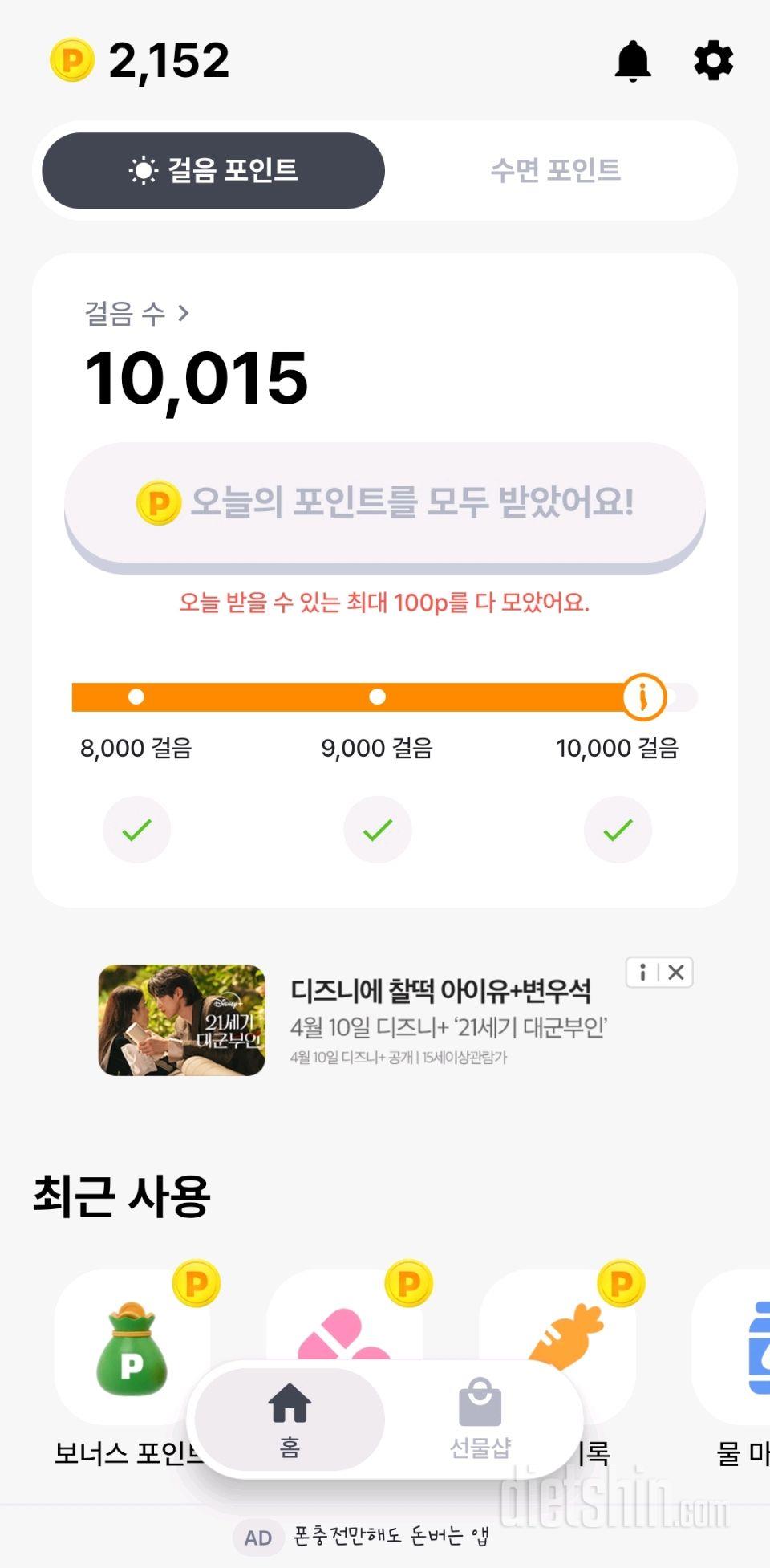770x1568 pixels.
Task: Switch to the 수면 포인트 tab
Action: click(557, 169)
